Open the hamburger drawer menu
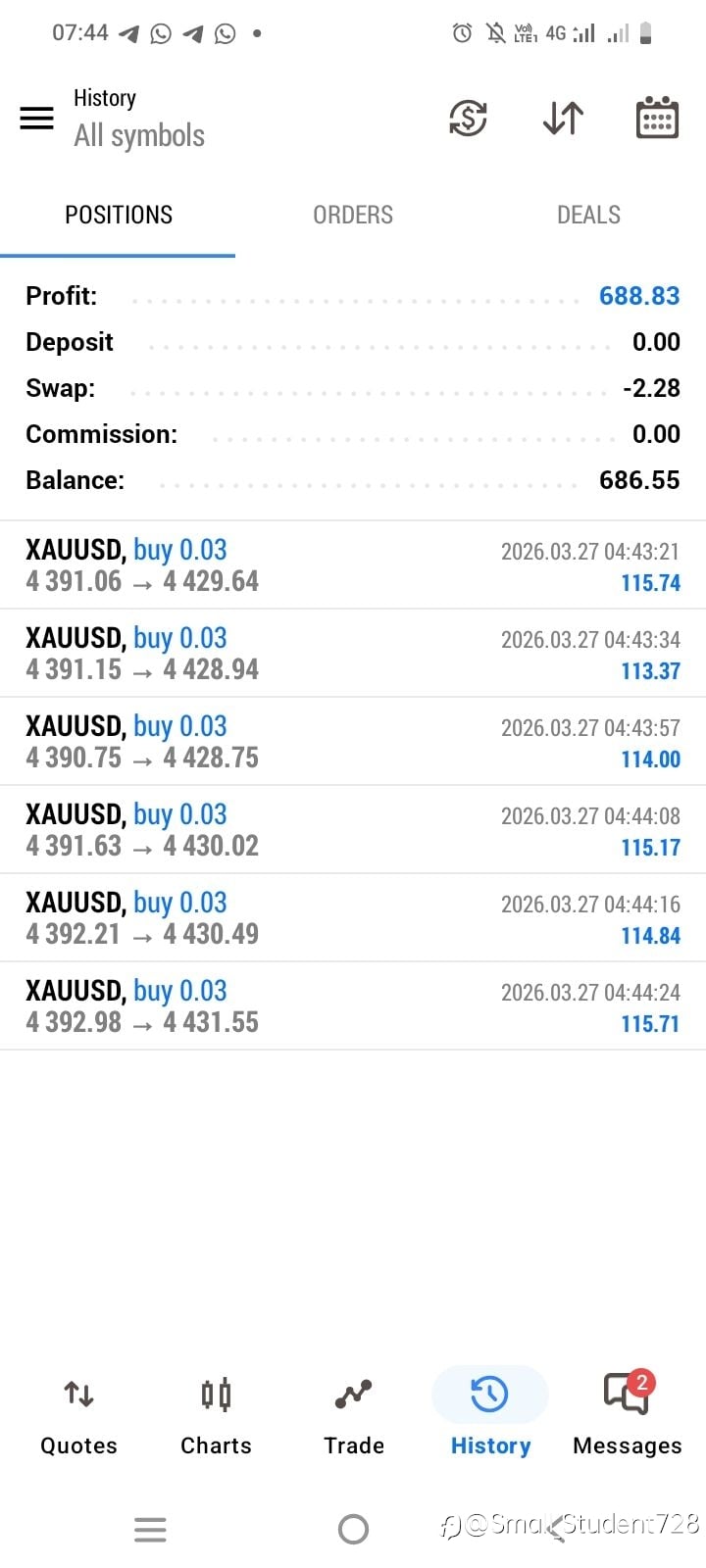Viewport: 706px width, 1568px height. (x=37, y=119)
